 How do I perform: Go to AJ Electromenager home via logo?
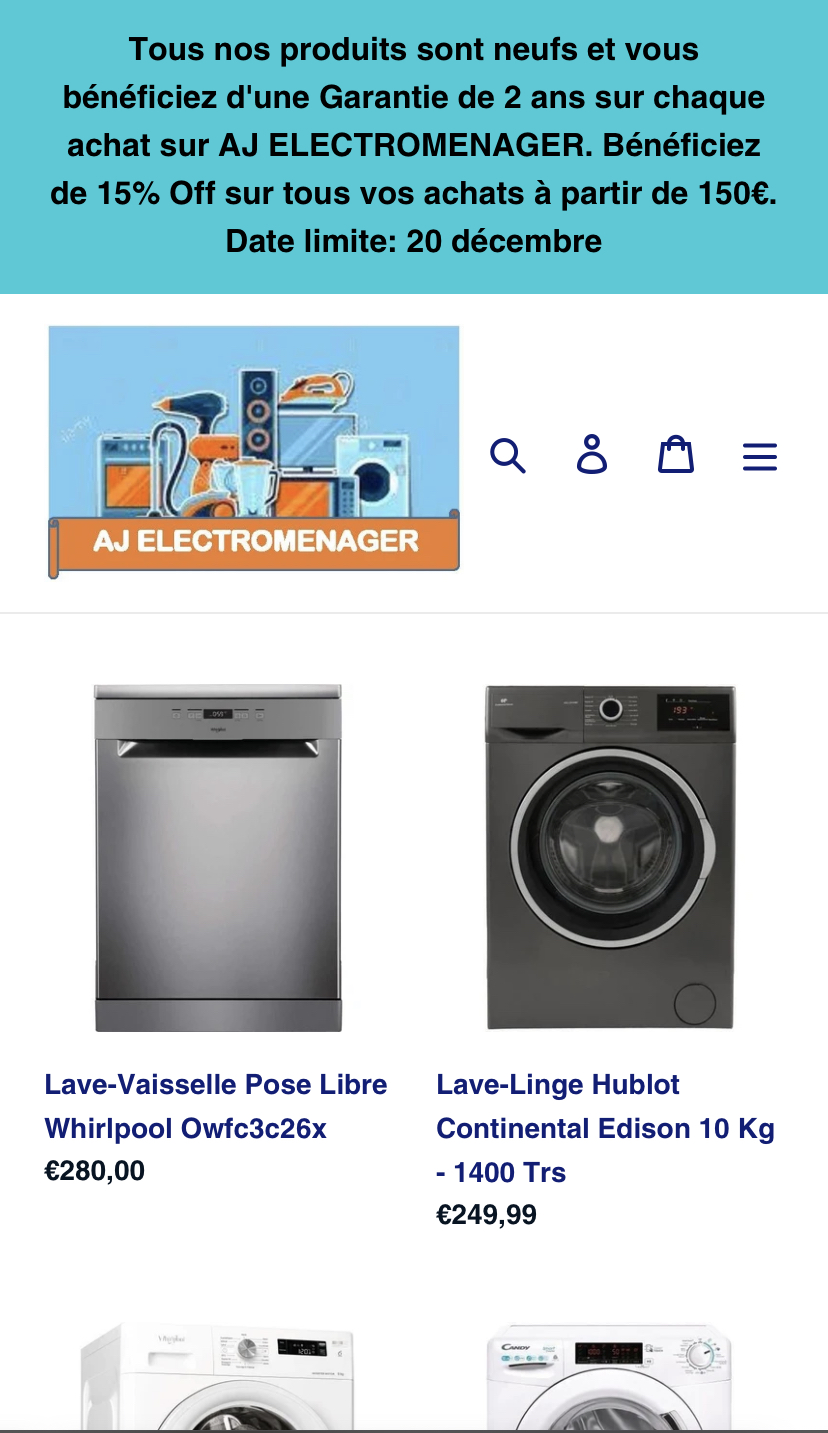pos(254,452)
